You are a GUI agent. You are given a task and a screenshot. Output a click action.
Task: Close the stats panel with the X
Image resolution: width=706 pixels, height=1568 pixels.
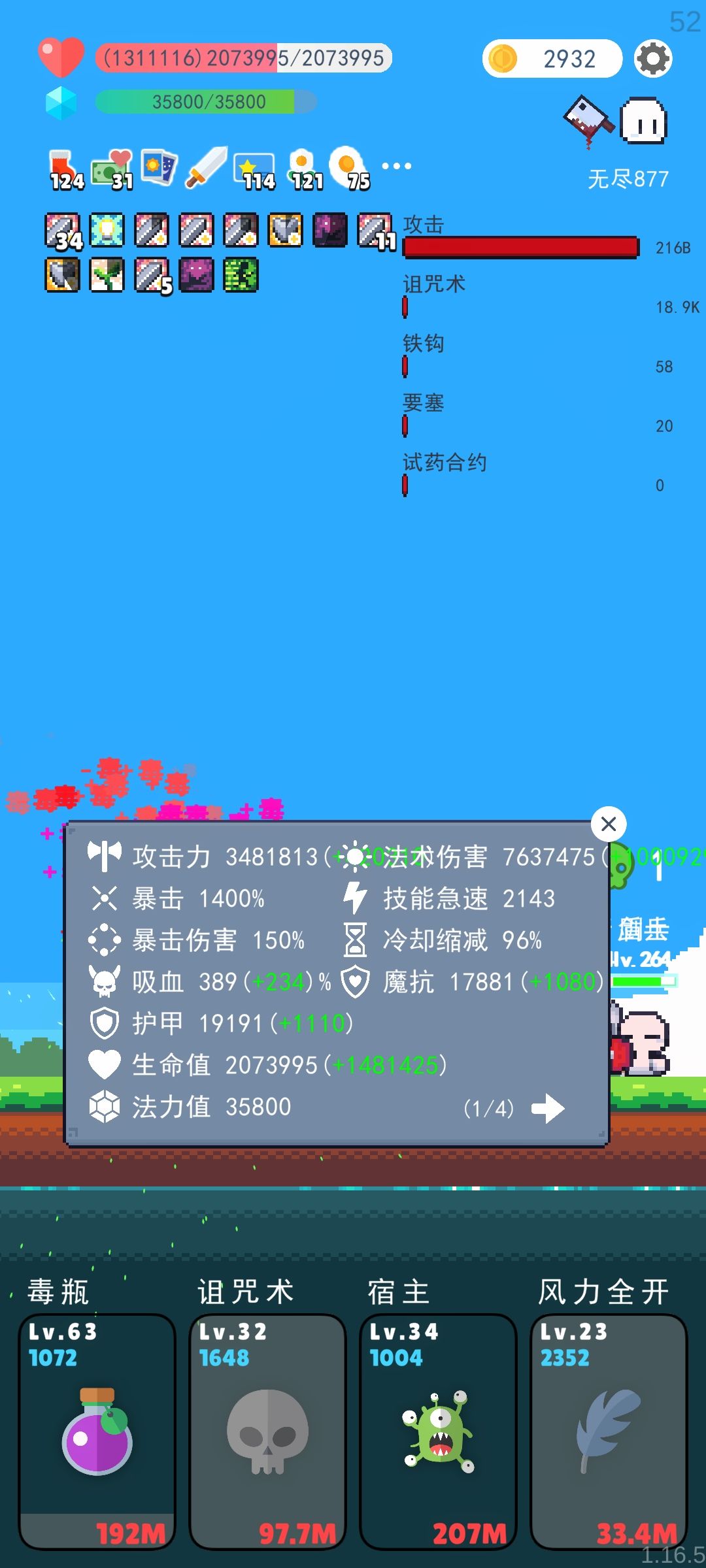tap(607, 825)
